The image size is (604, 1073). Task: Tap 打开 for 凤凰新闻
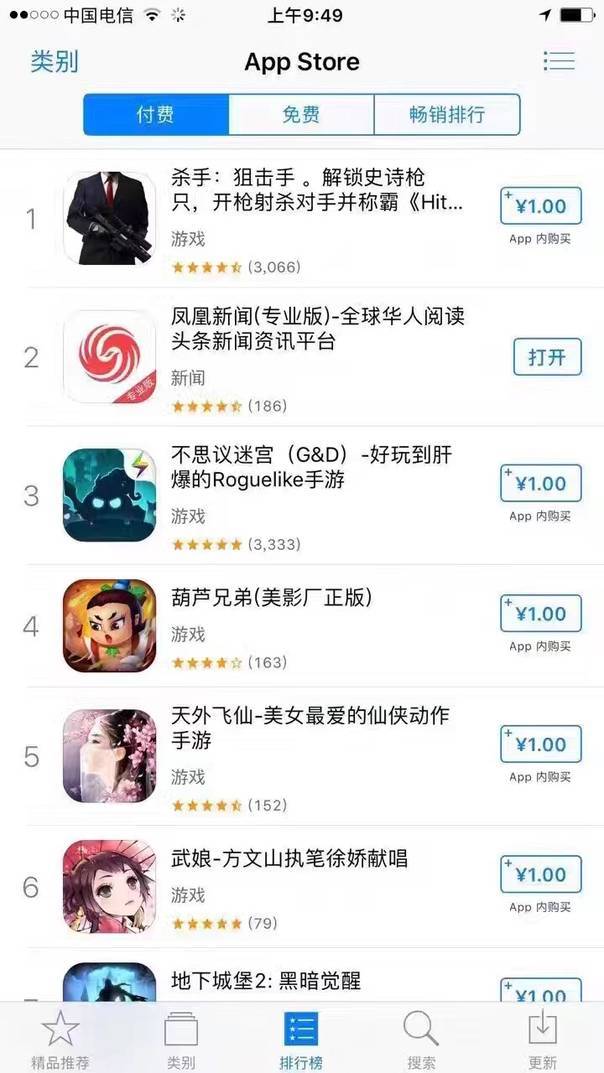(x=547, y=357)
